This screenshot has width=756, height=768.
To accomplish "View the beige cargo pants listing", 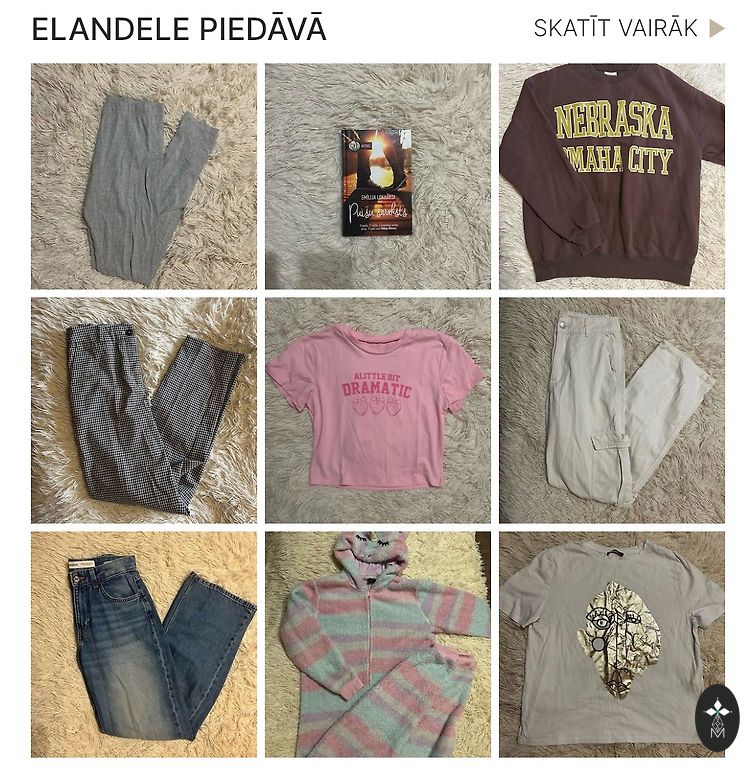I will point(611,410).
